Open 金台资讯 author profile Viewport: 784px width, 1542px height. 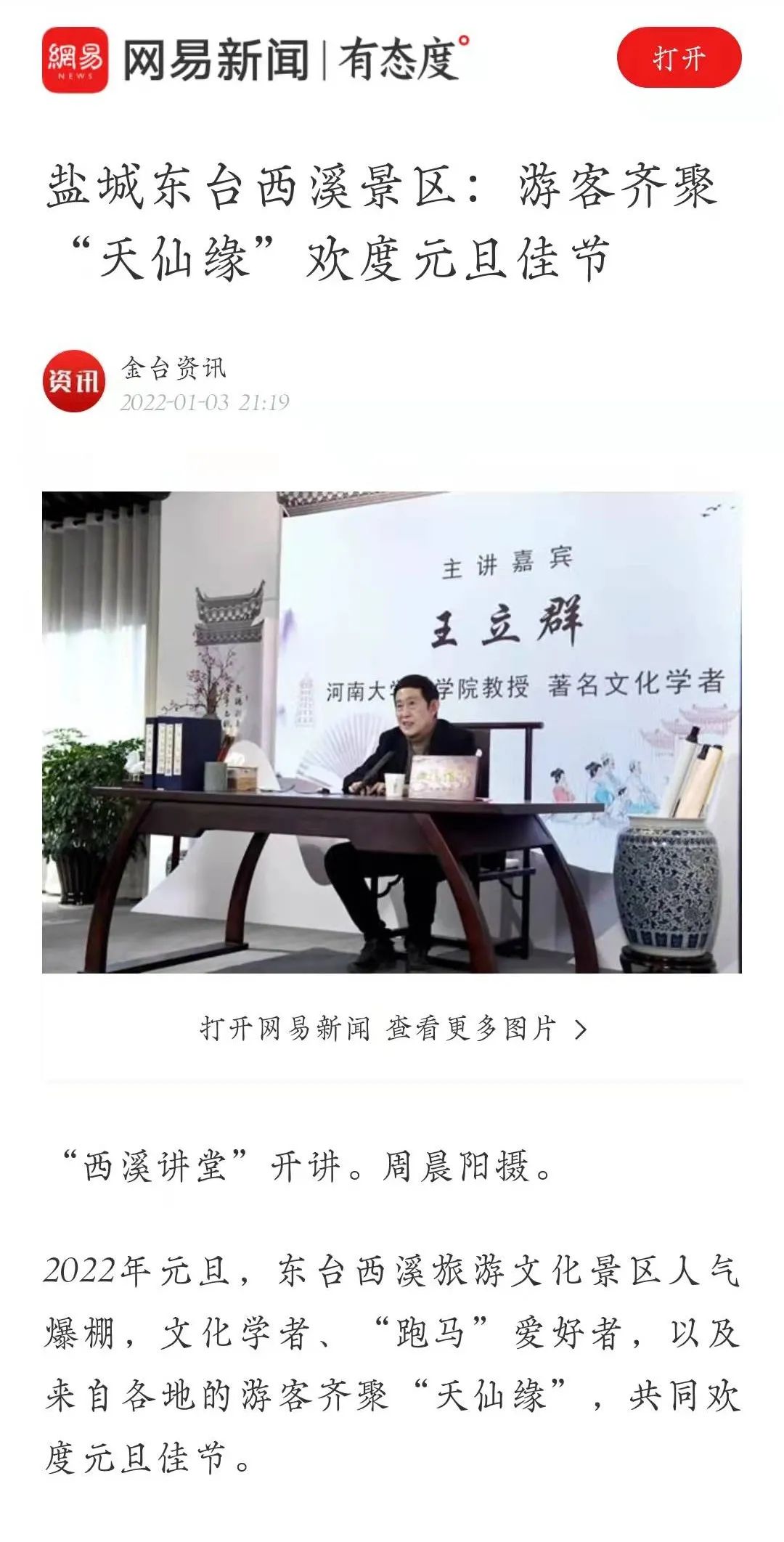(x=173, y=369)
